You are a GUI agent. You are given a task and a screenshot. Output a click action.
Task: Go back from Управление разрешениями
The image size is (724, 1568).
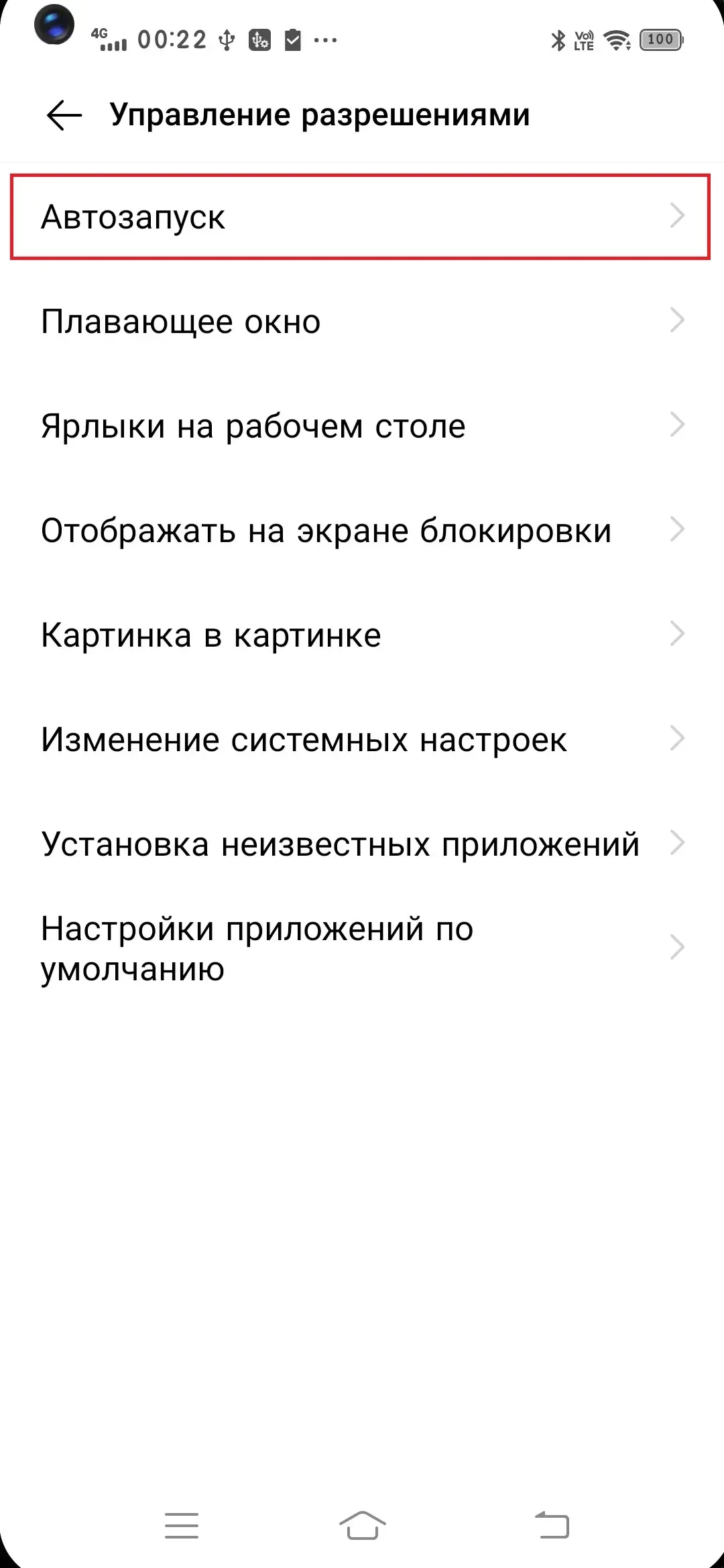(64, 115)
